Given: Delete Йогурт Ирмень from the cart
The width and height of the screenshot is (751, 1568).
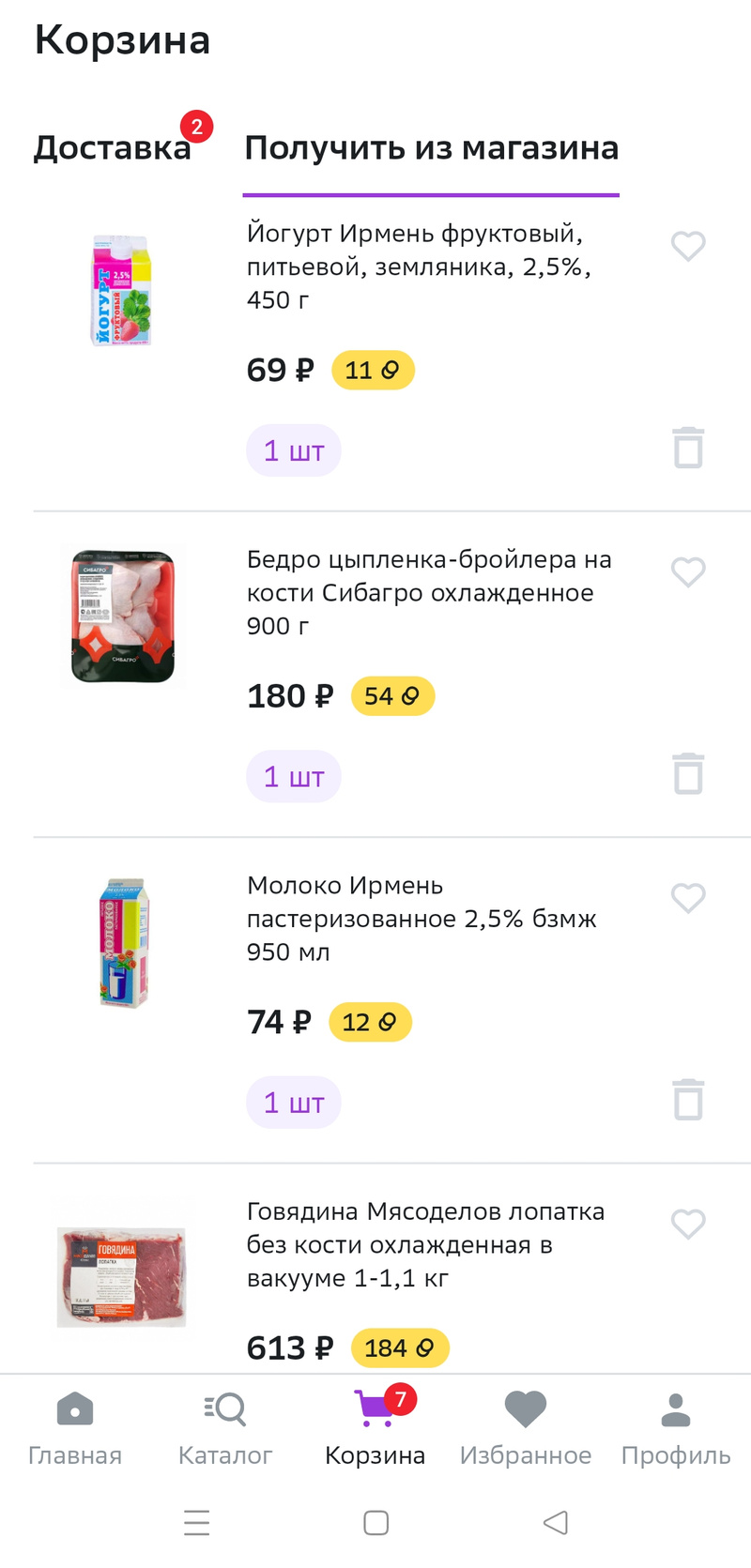Looking at the screenshot, I should pos(688,448).
